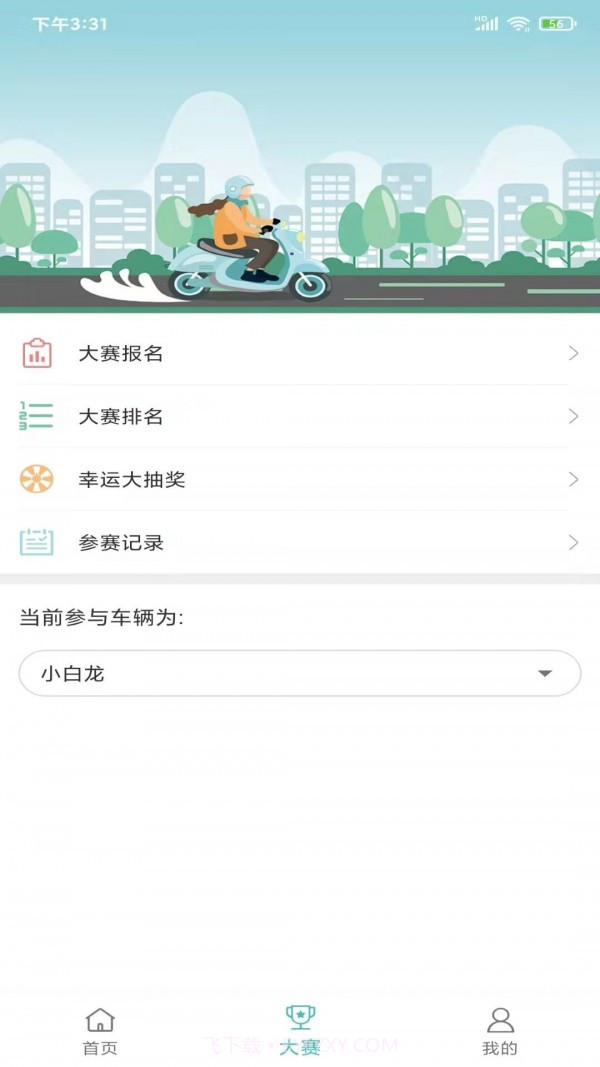Screen dimensions: 600x1067
Task: Open 大赛排名 ranking row
Action: point(300,416)
